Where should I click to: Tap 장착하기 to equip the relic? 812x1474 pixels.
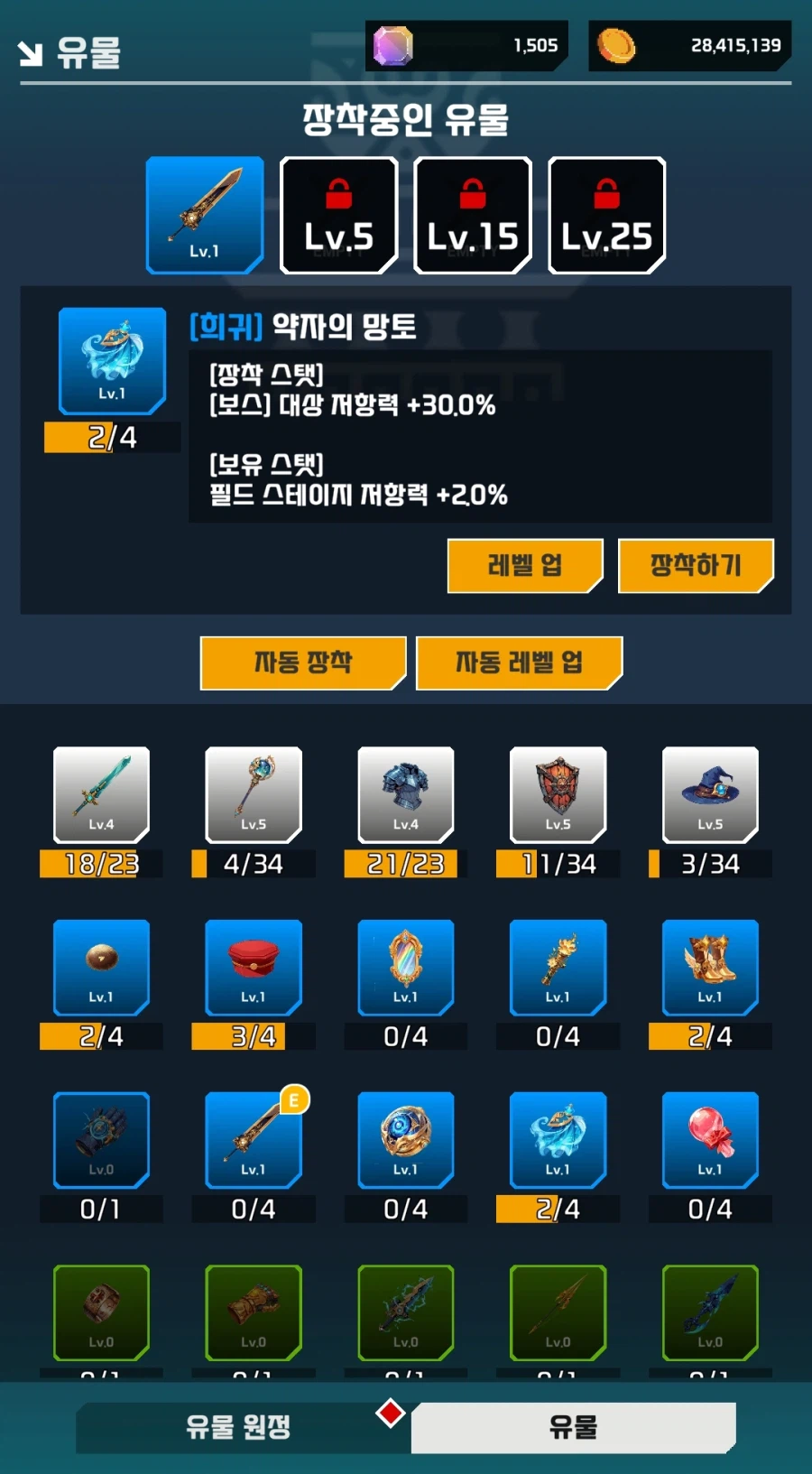coord(695,566)
